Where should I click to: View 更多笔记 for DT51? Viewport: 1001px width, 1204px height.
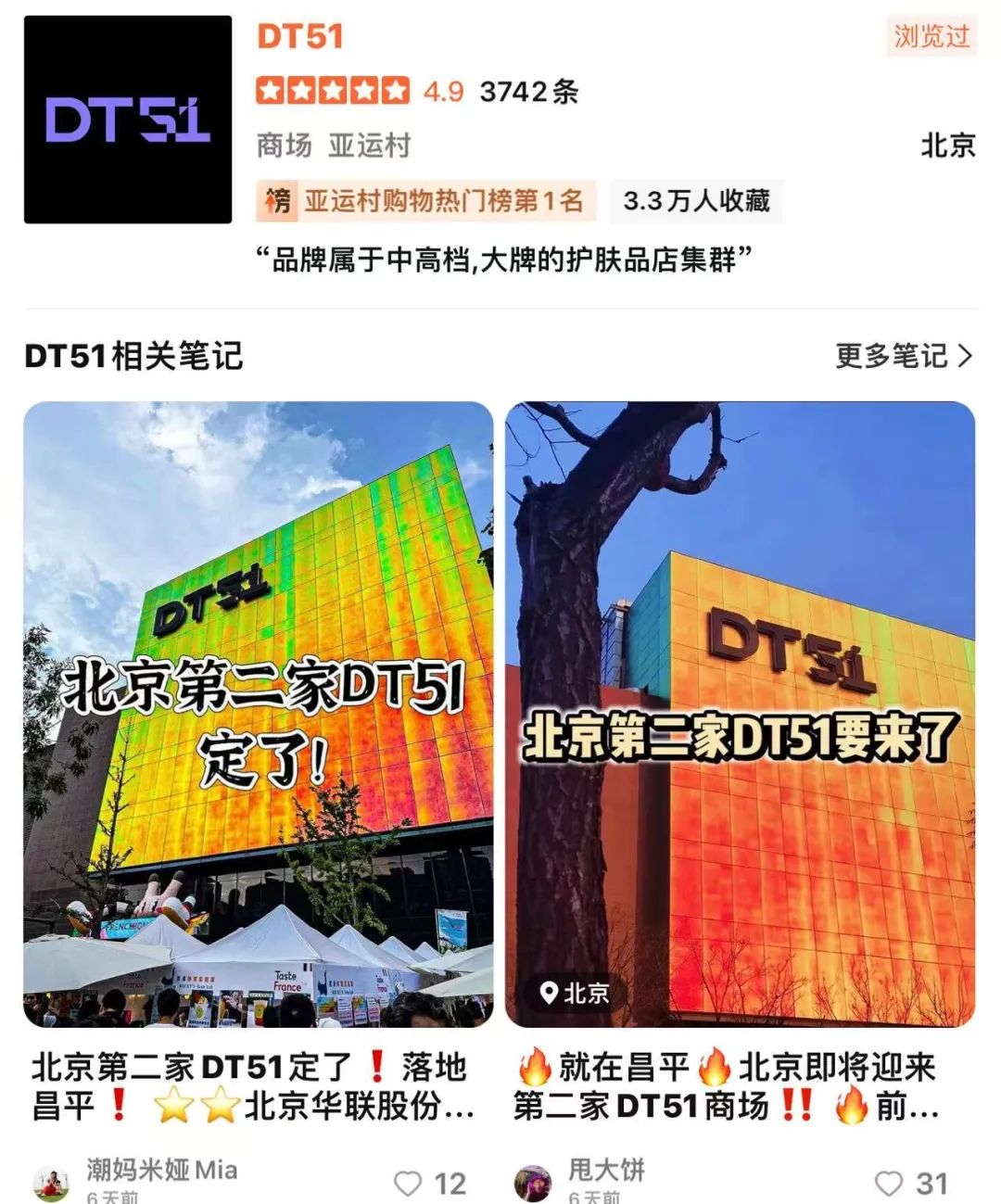click(x=903, y=356)
